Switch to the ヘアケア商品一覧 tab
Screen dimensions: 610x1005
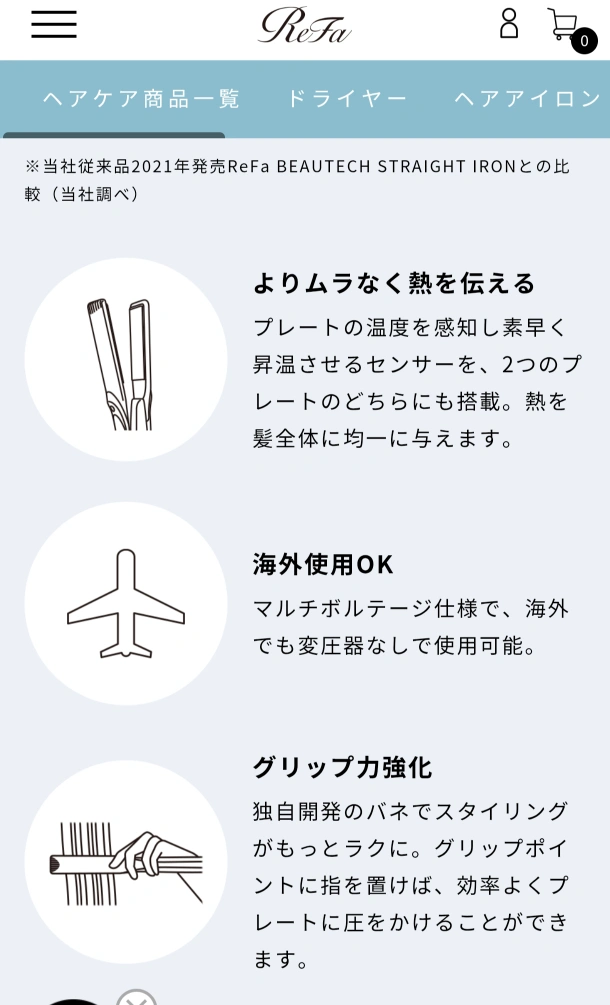141,99
